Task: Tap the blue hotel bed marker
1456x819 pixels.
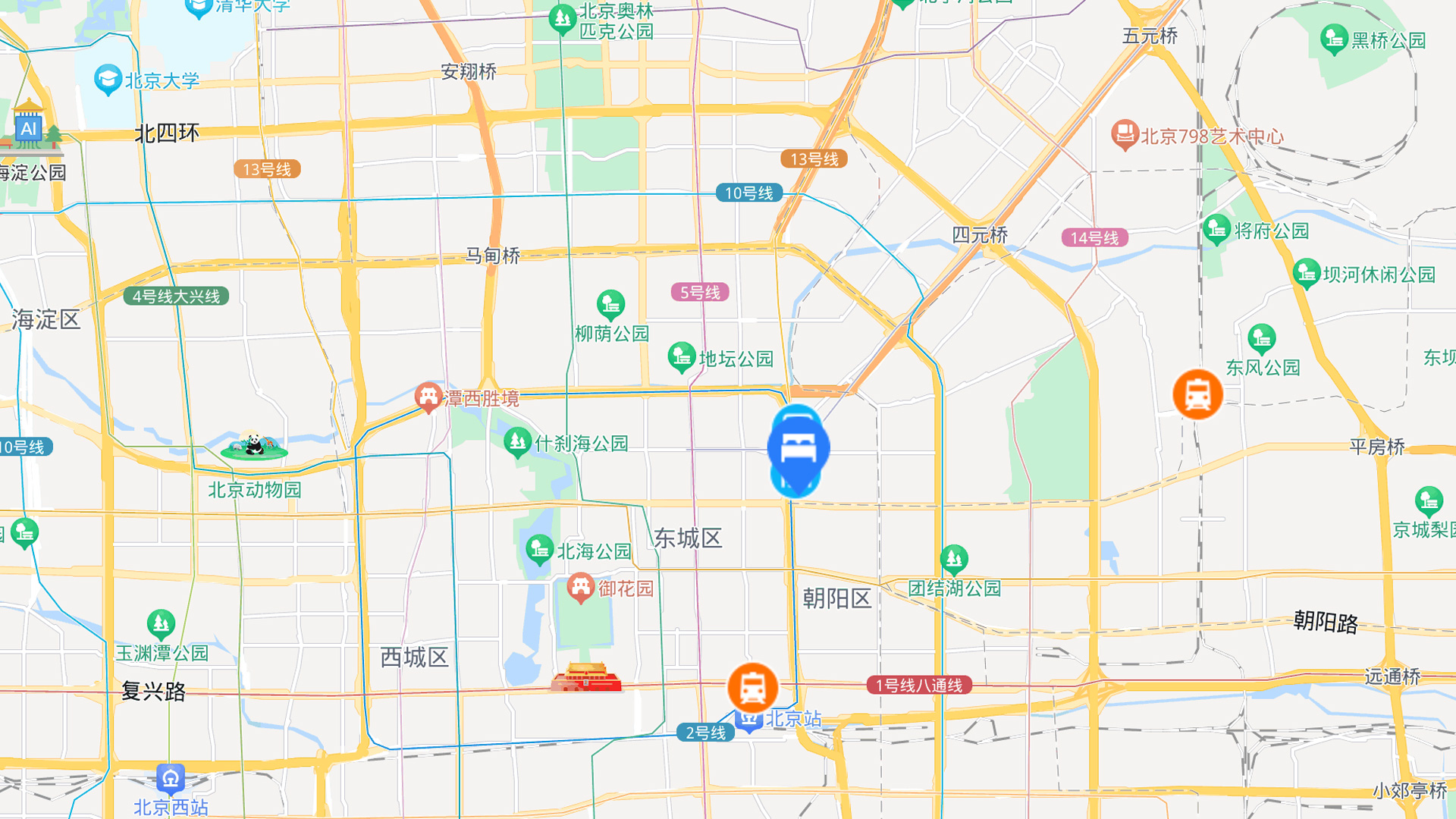Action: 798,448
